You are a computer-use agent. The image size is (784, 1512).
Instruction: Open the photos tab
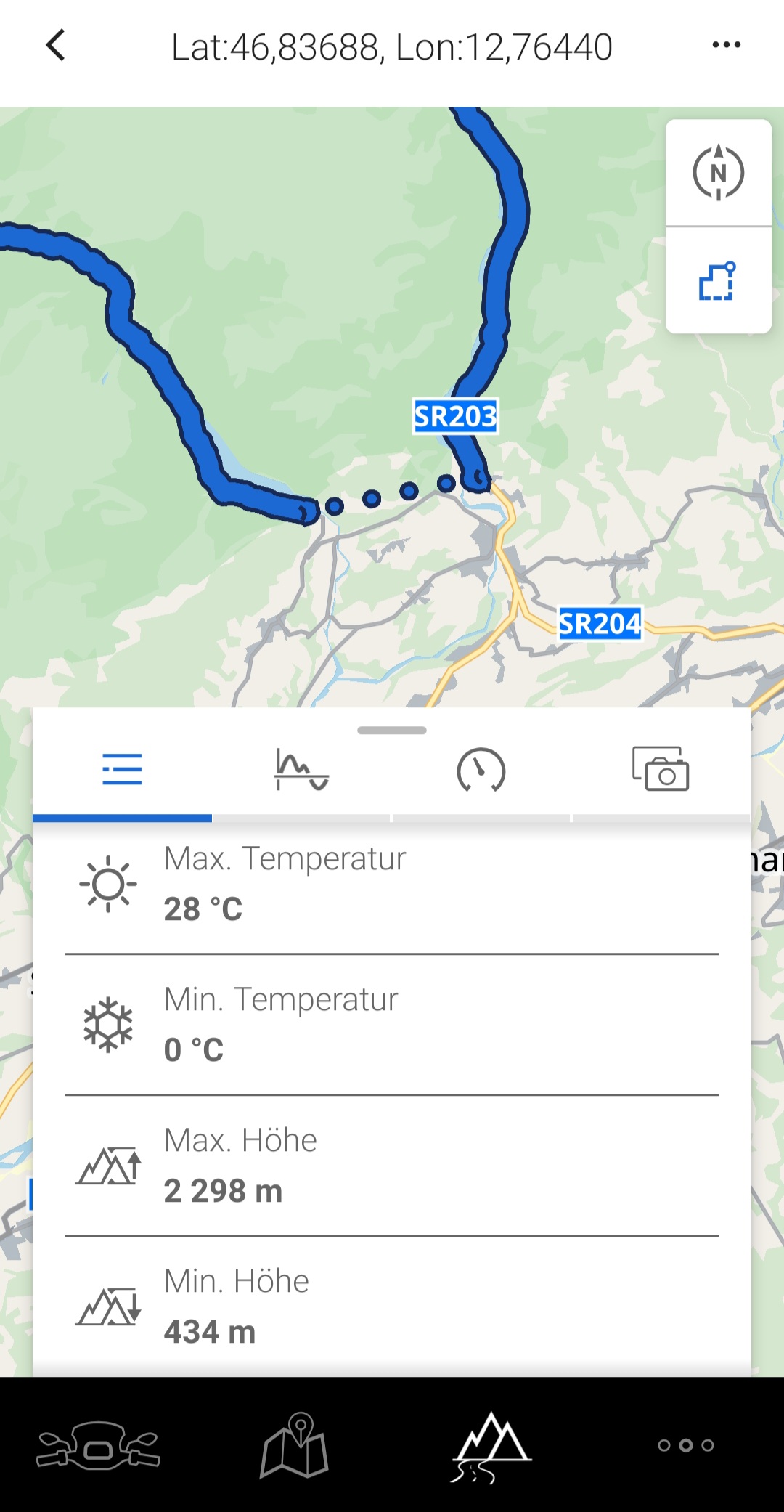661,769
